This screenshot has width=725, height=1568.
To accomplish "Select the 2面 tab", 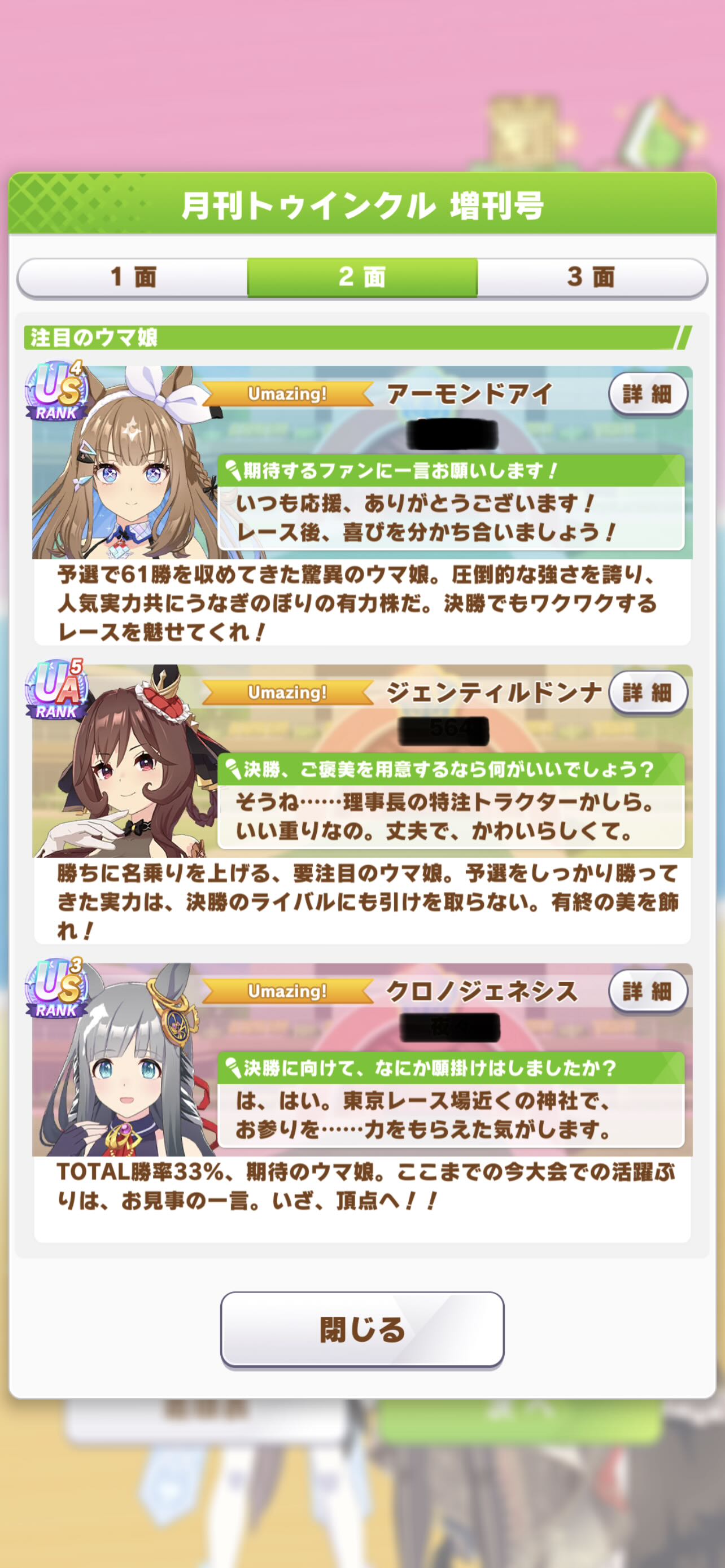I will tap(362, 278).
